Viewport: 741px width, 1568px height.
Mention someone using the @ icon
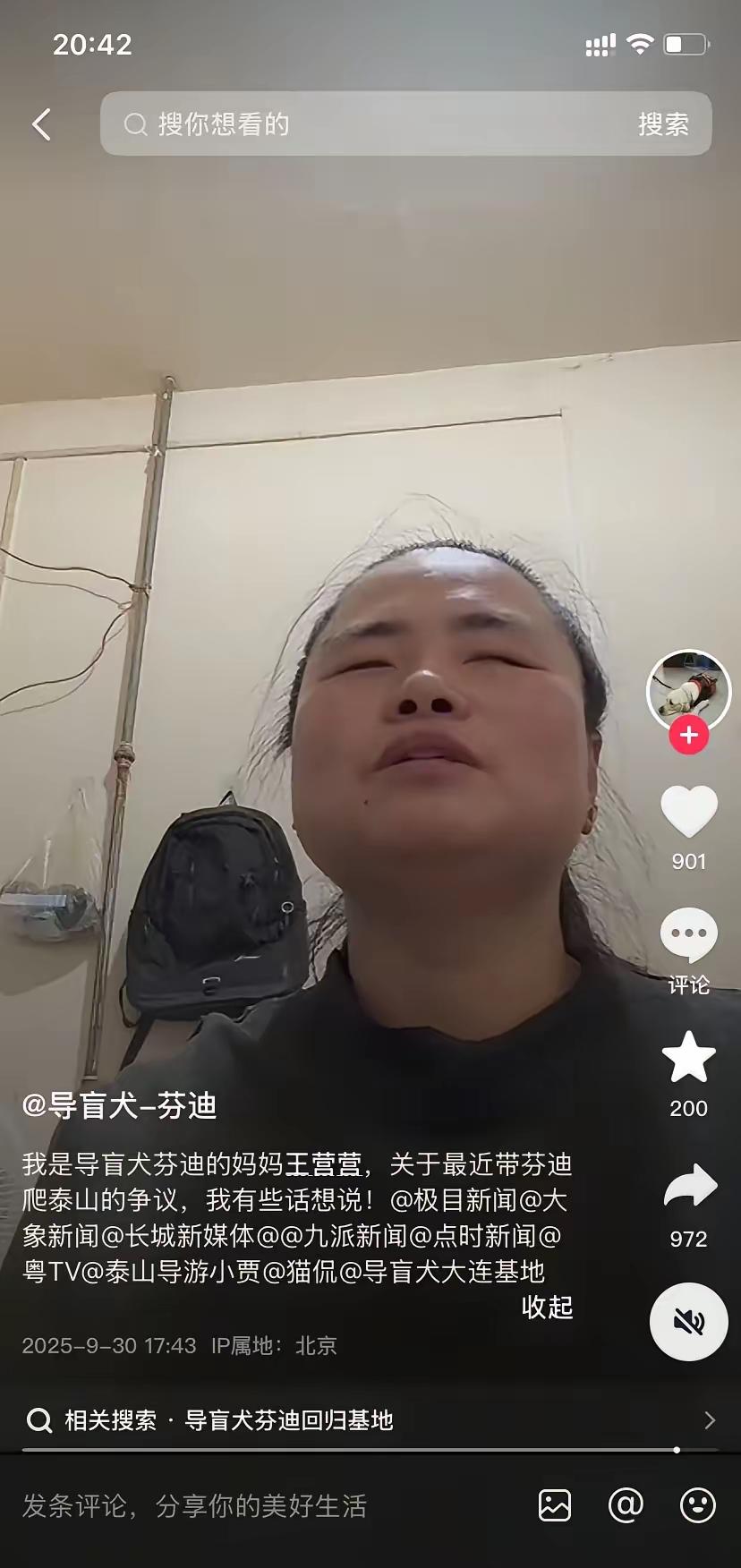[626, 1505]
